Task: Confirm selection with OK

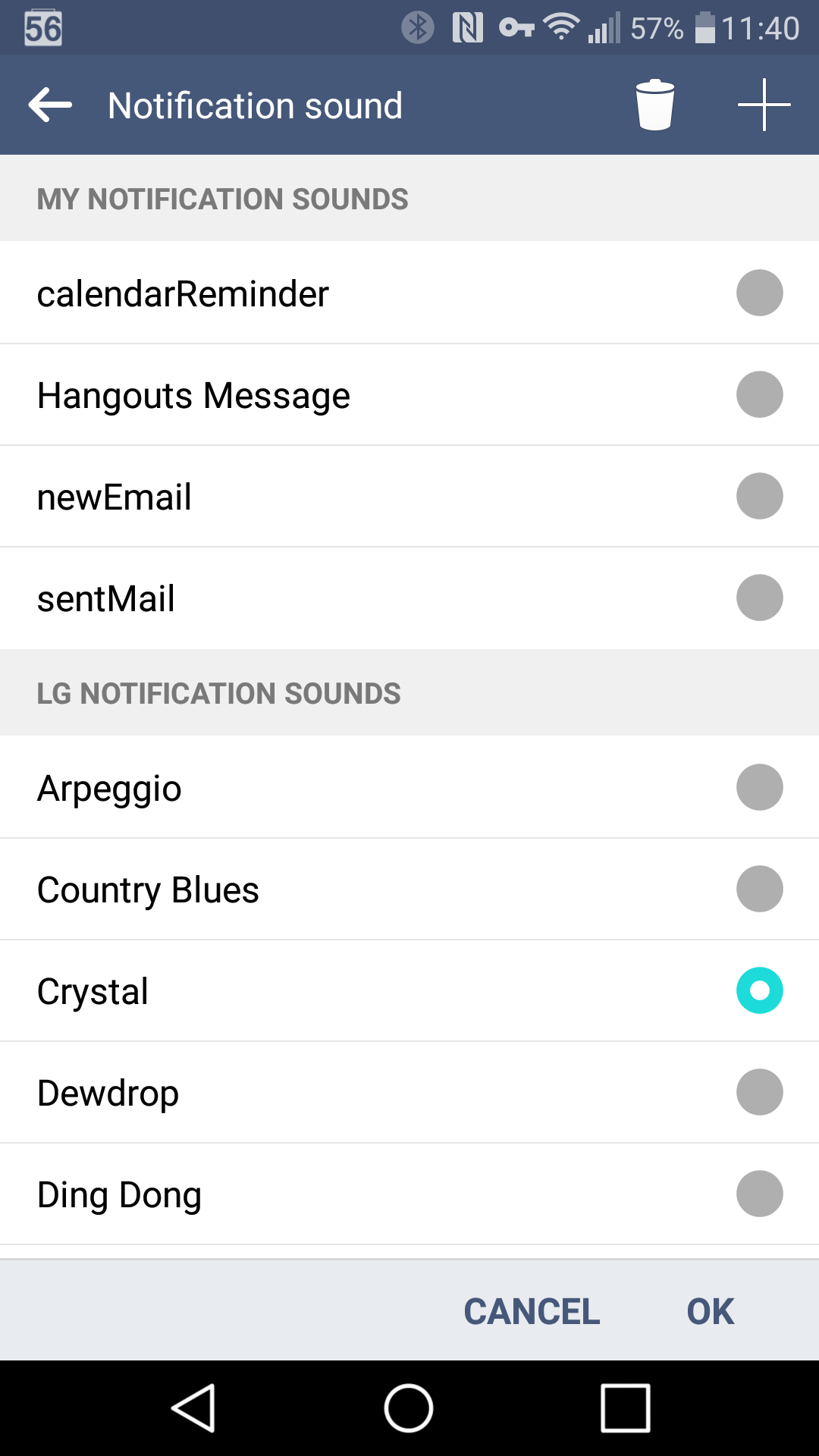Action: [710, 1311]
